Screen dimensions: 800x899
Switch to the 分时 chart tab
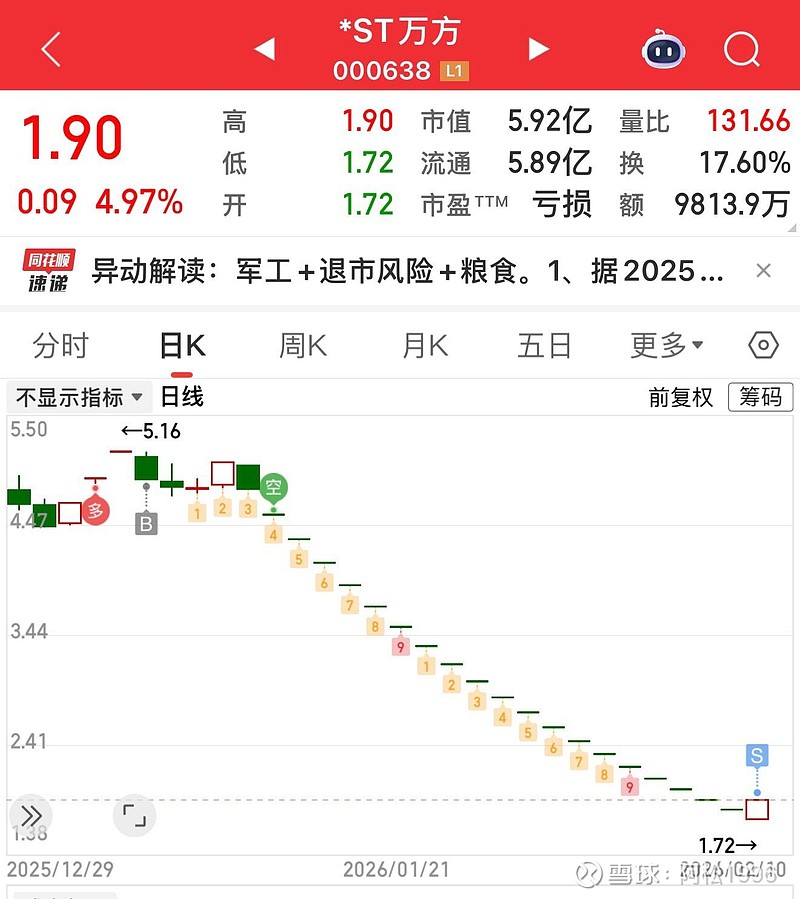[61, 346]
